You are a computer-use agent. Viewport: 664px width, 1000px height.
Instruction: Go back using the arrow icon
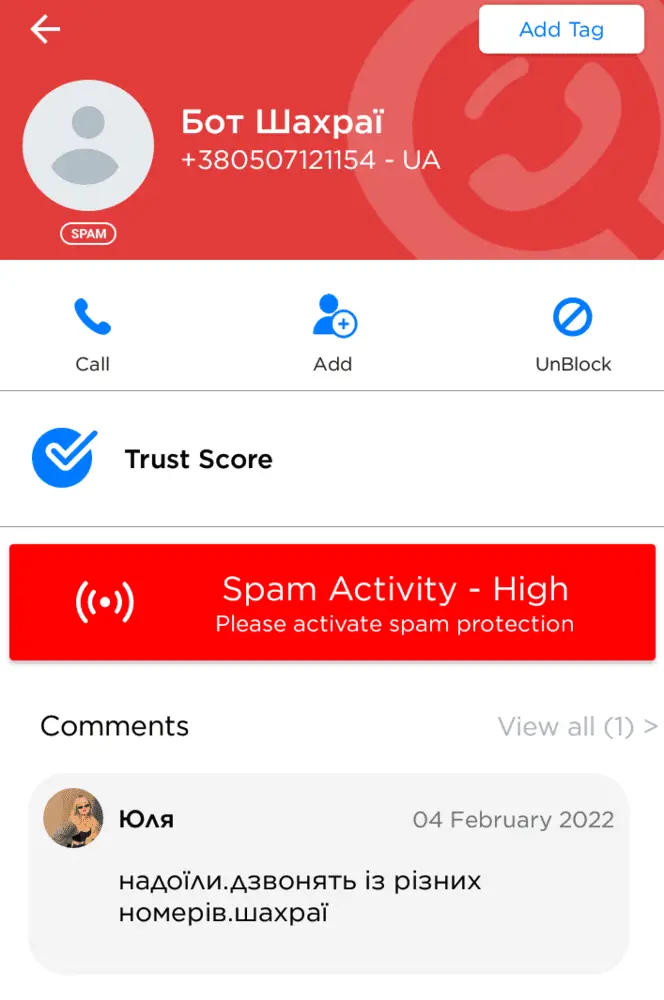point(45,30)
